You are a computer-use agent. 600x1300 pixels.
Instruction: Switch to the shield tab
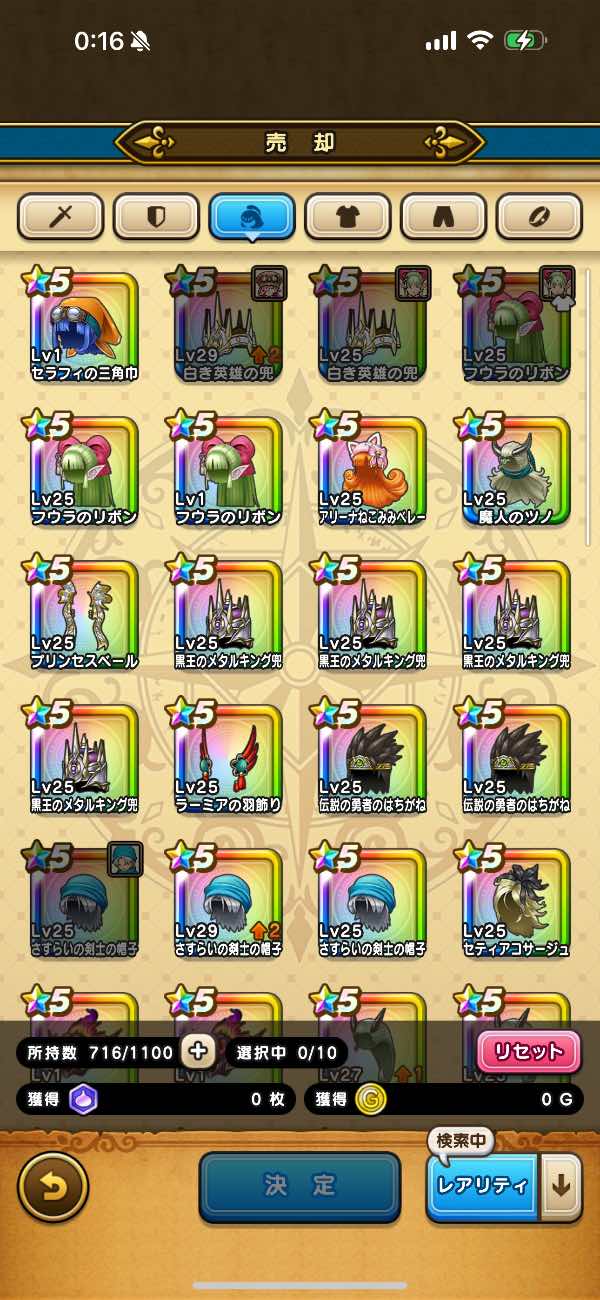156,217
